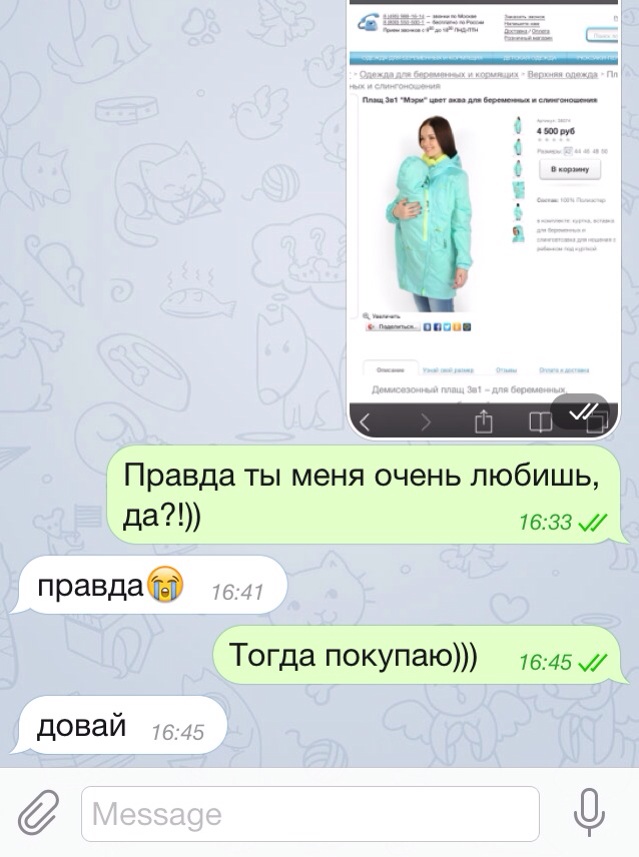The height and width of the screenshot is (857, 639).
Task: Tap the microphone voice message icon
Action: 591,812
